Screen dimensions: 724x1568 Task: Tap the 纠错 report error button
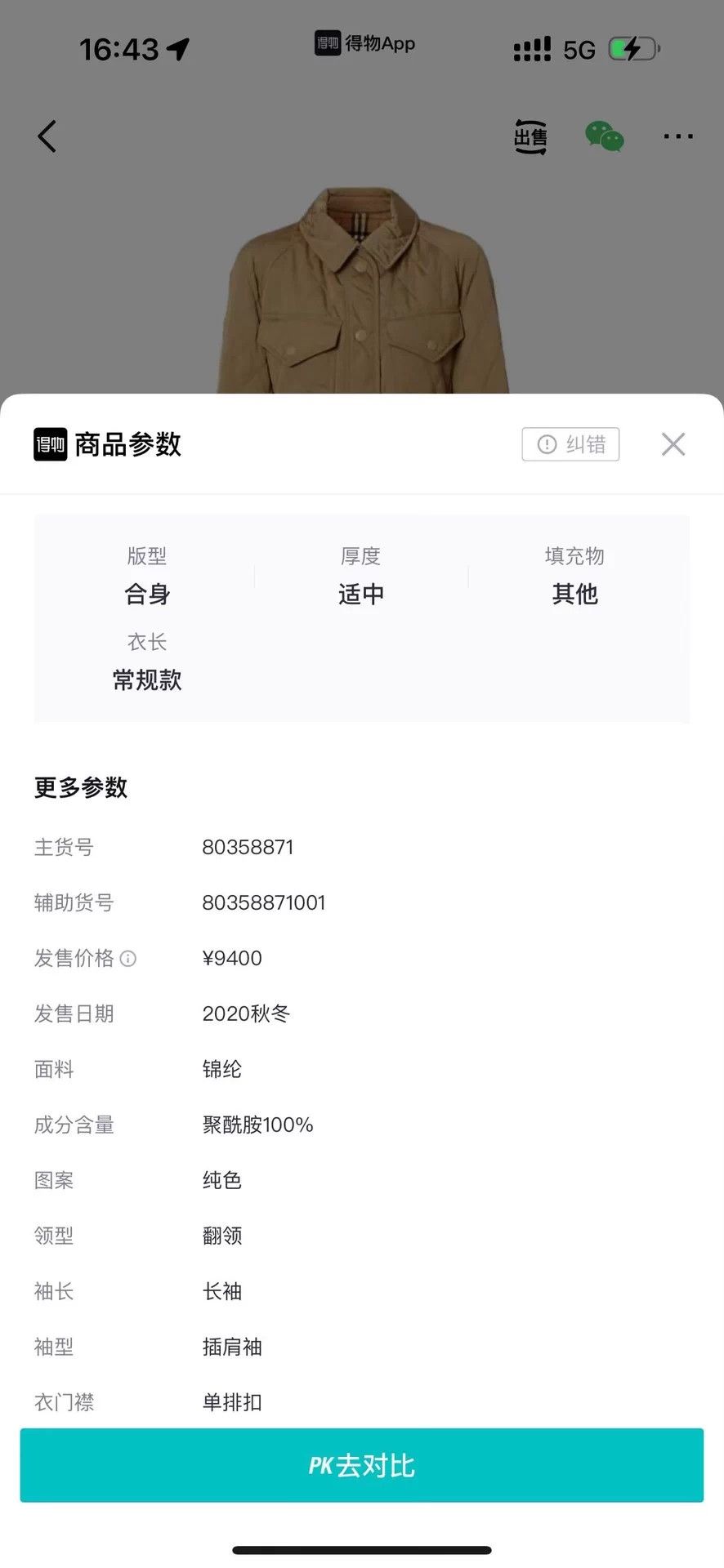point(570,444)
